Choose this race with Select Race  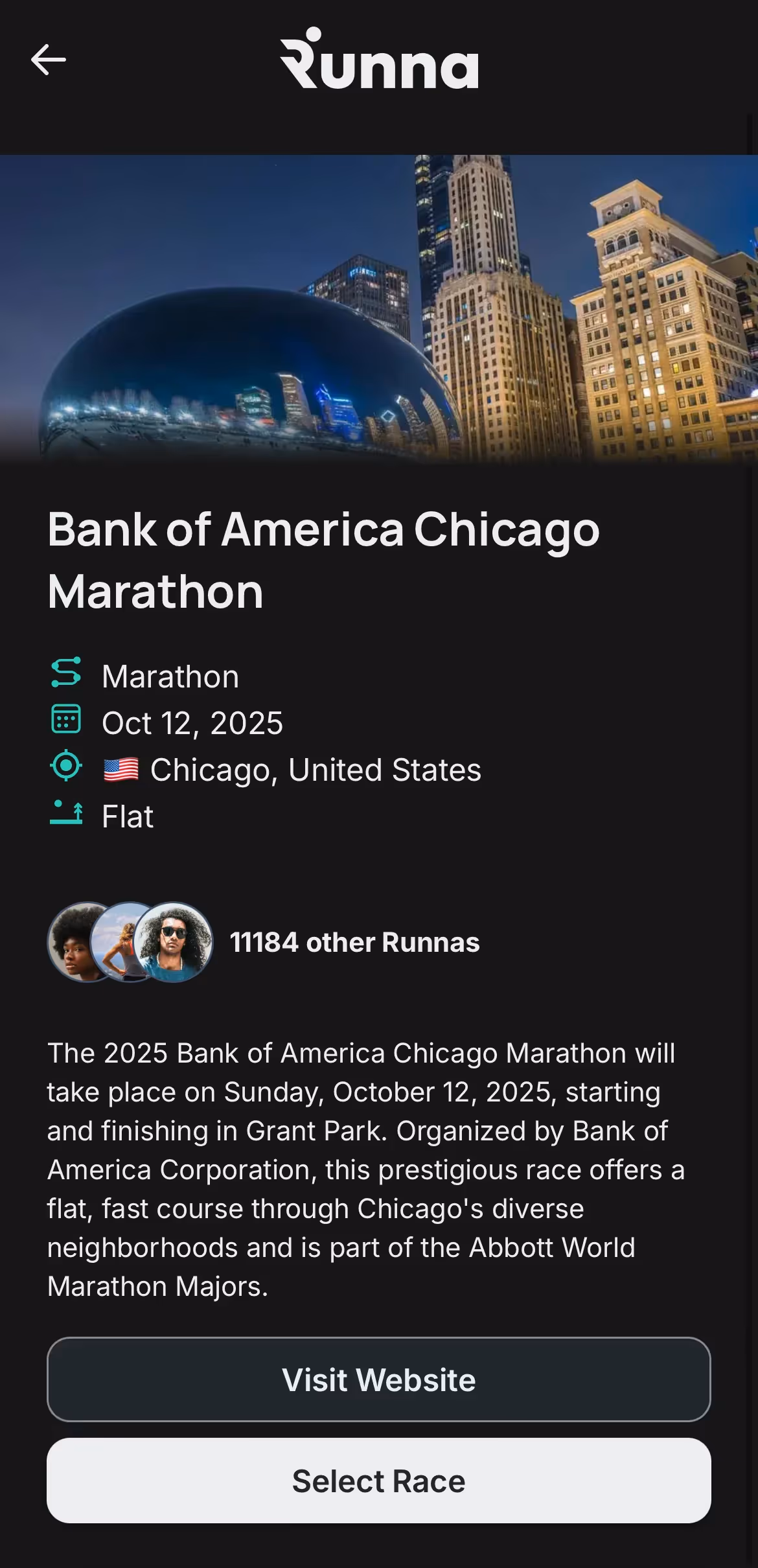tap(378, 1481)
